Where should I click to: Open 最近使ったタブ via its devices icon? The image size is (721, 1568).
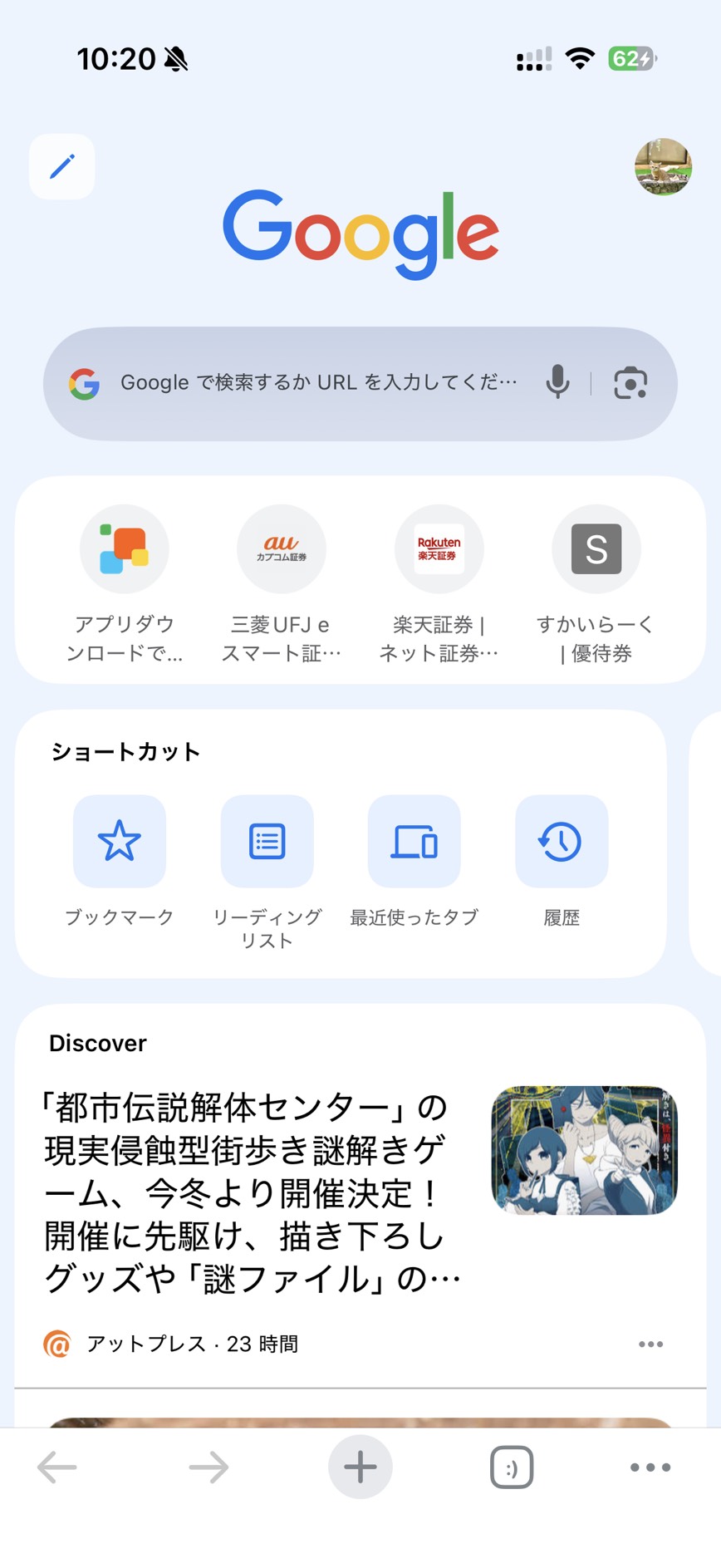[x=414, y=841]
